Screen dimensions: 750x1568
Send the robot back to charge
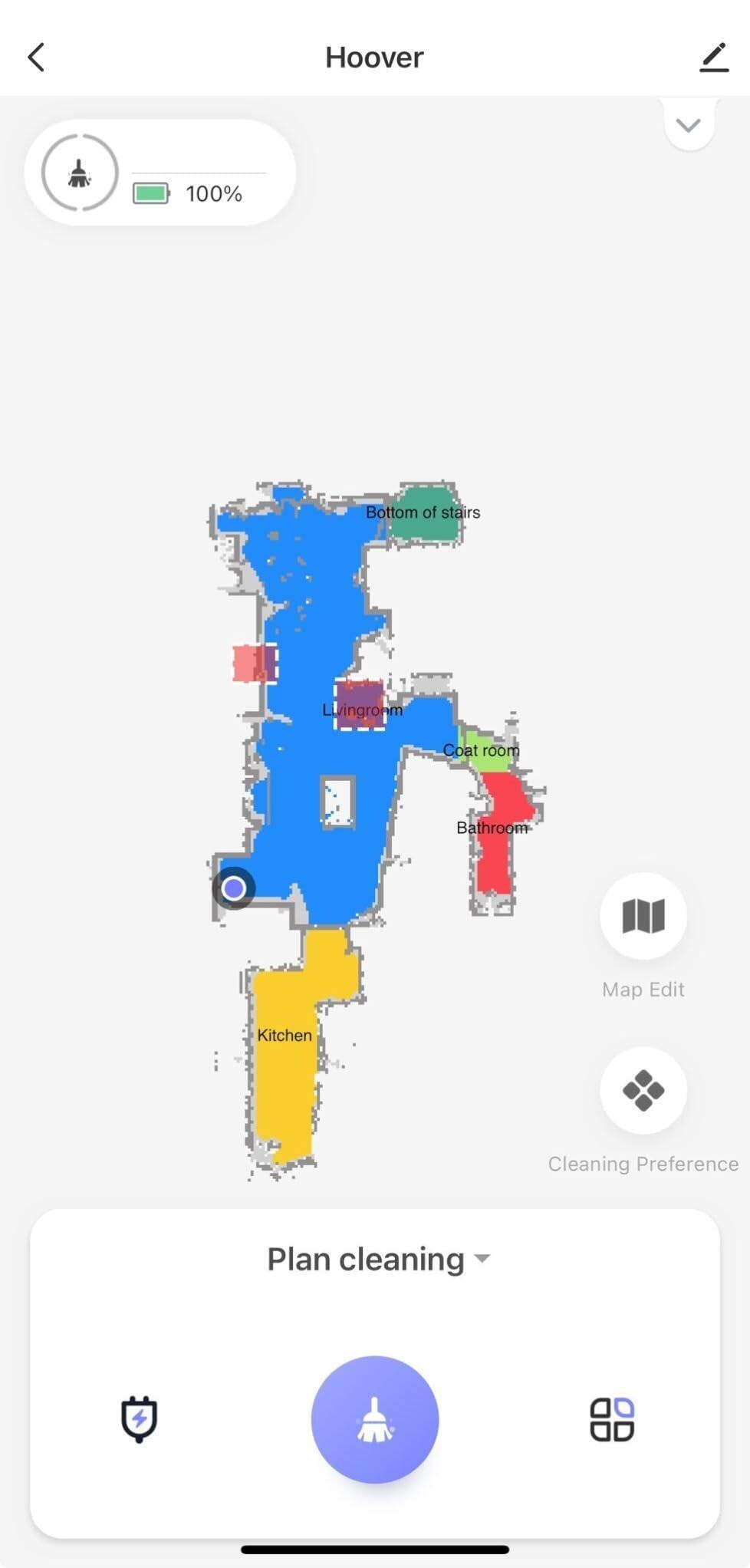point(139,1419)
